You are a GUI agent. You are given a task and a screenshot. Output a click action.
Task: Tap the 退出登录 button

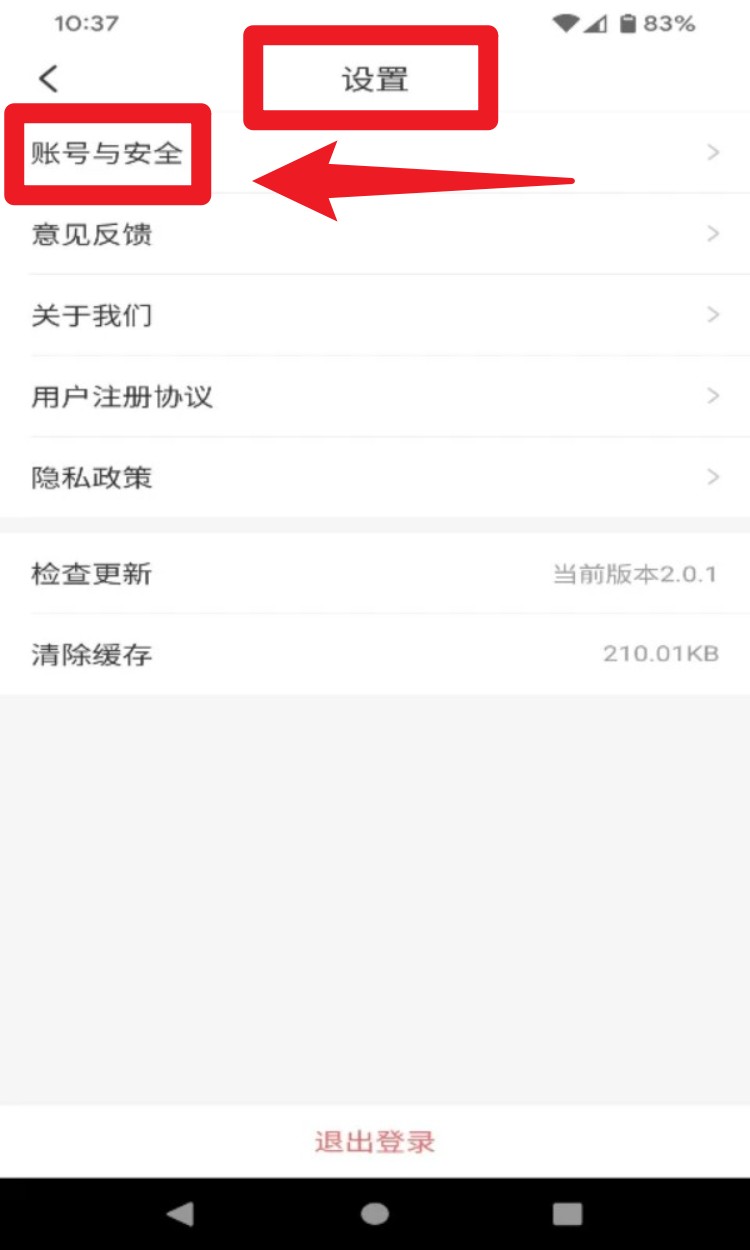pos(375,1142)
